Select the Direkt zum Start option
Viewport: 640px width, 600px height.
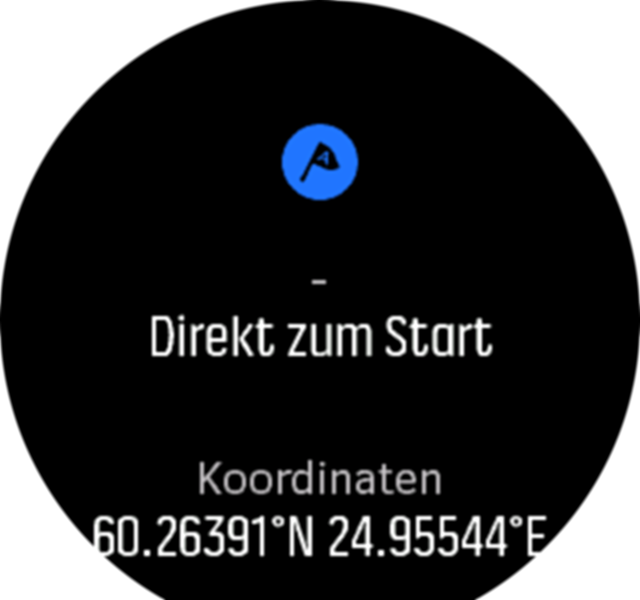320,338
